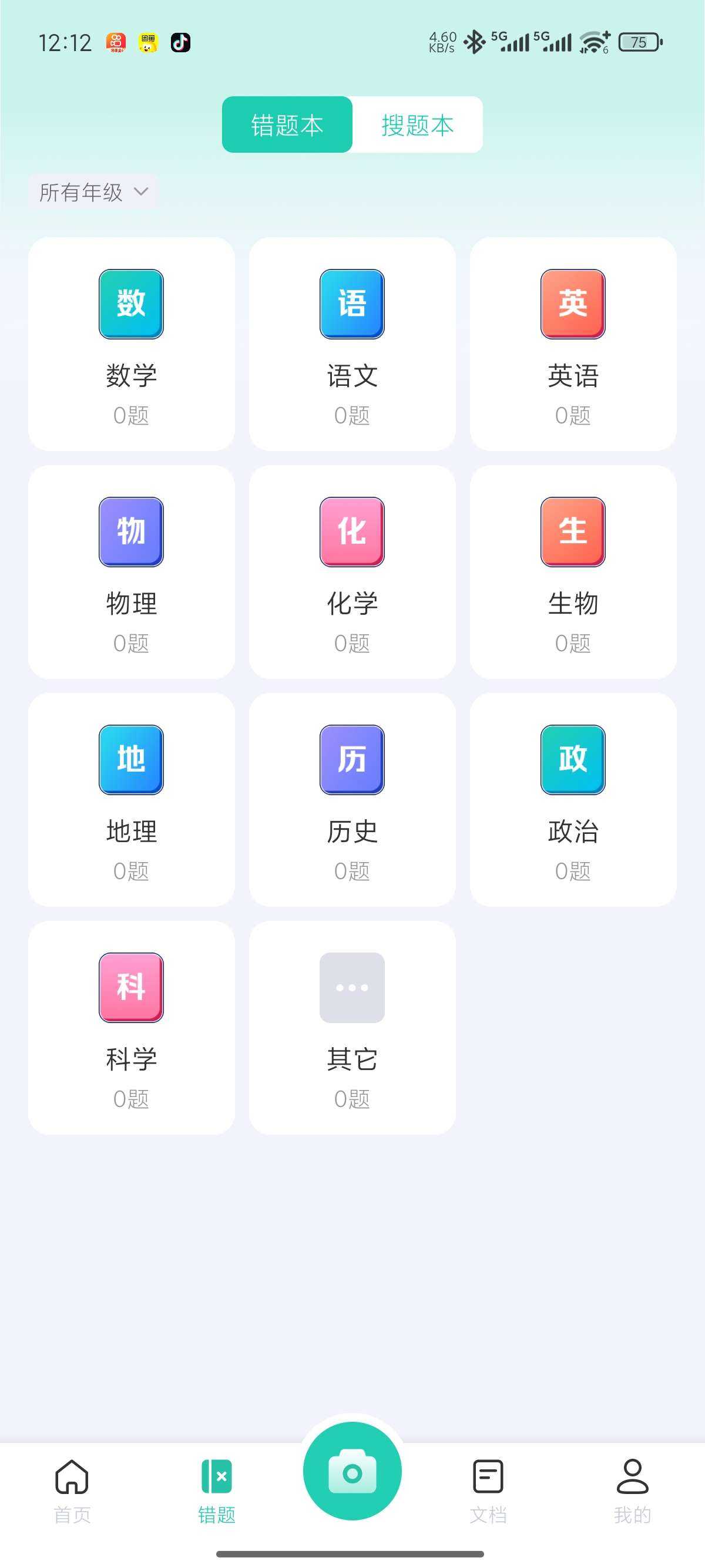Open the 语文 subject card

pos(352,344)
